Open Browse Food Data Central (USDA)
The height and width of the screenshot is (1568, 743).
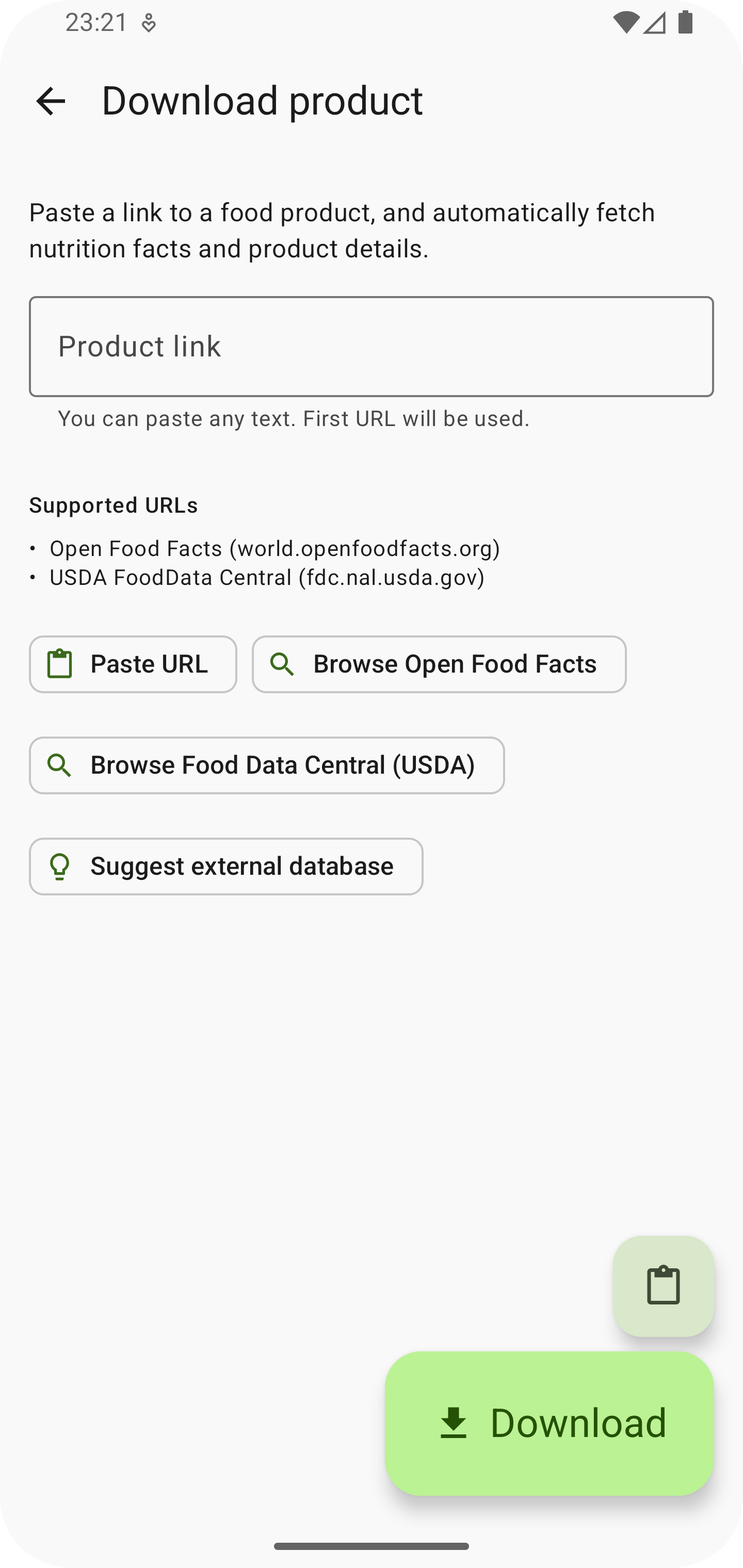[267, 765]
